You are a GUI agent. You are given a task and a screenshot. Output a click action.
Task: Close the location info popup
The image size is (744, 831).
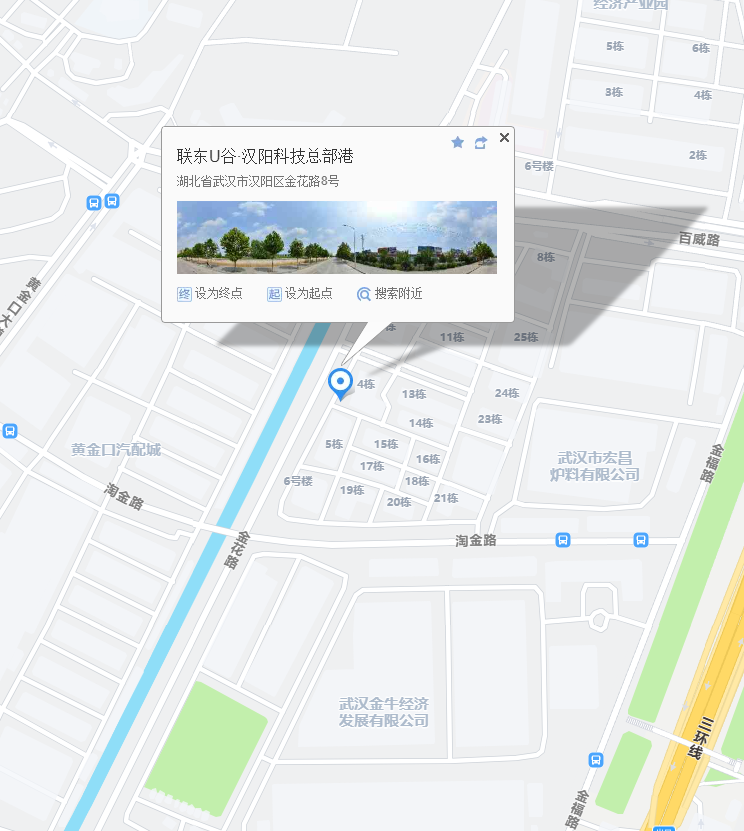click(x=504, y=138)
